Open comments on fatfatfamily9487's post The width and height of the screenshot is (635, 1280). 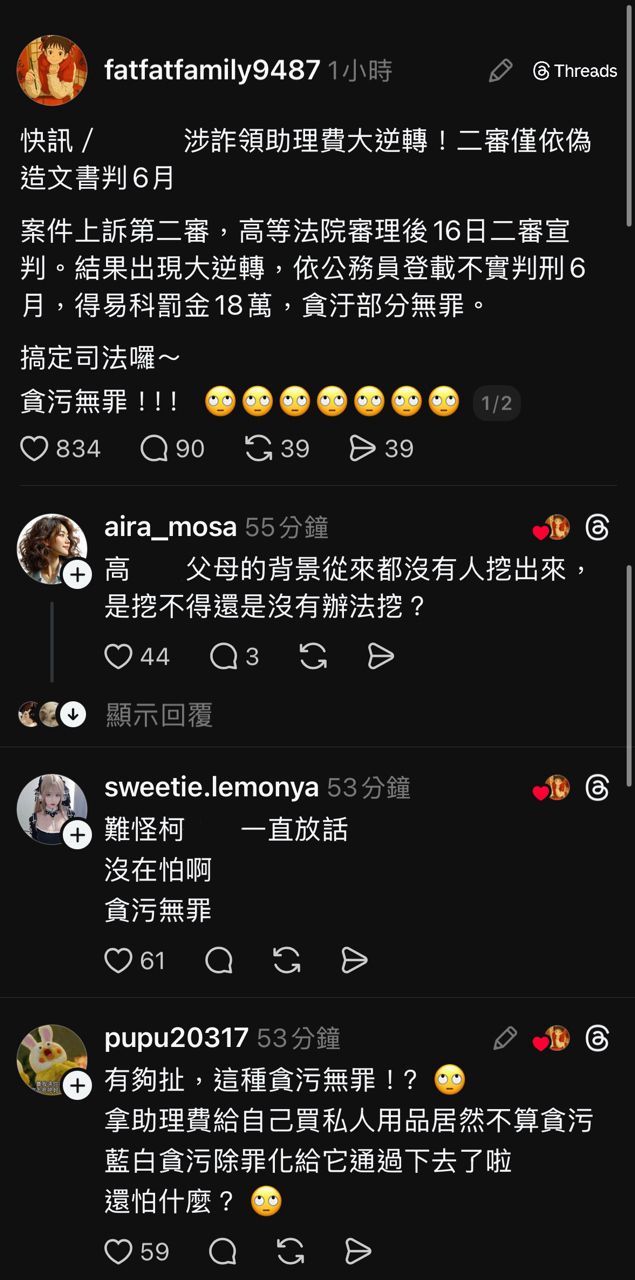coord(154,449)
